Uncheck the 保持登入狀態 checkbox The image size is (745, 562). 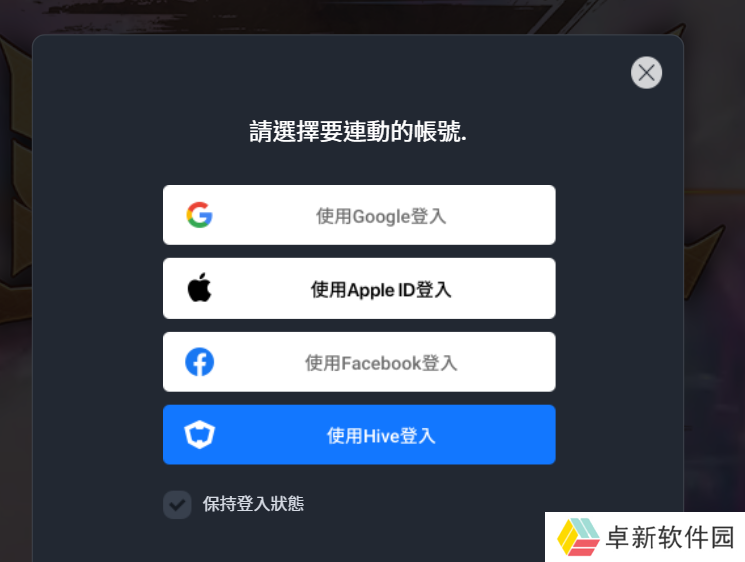pyautogui.click(x=177, y=504)
